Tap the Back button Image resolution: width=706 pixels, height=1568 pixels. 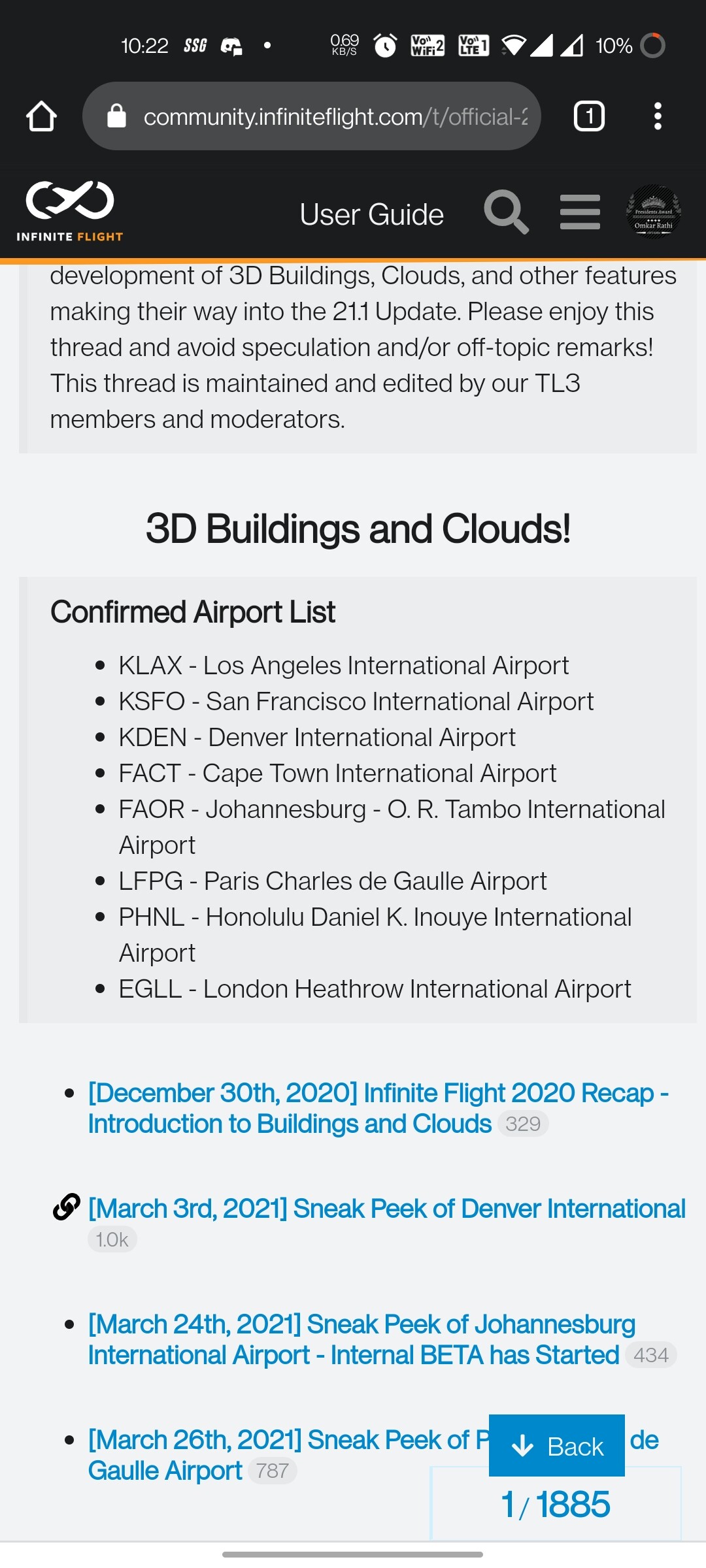point(556,1446)
